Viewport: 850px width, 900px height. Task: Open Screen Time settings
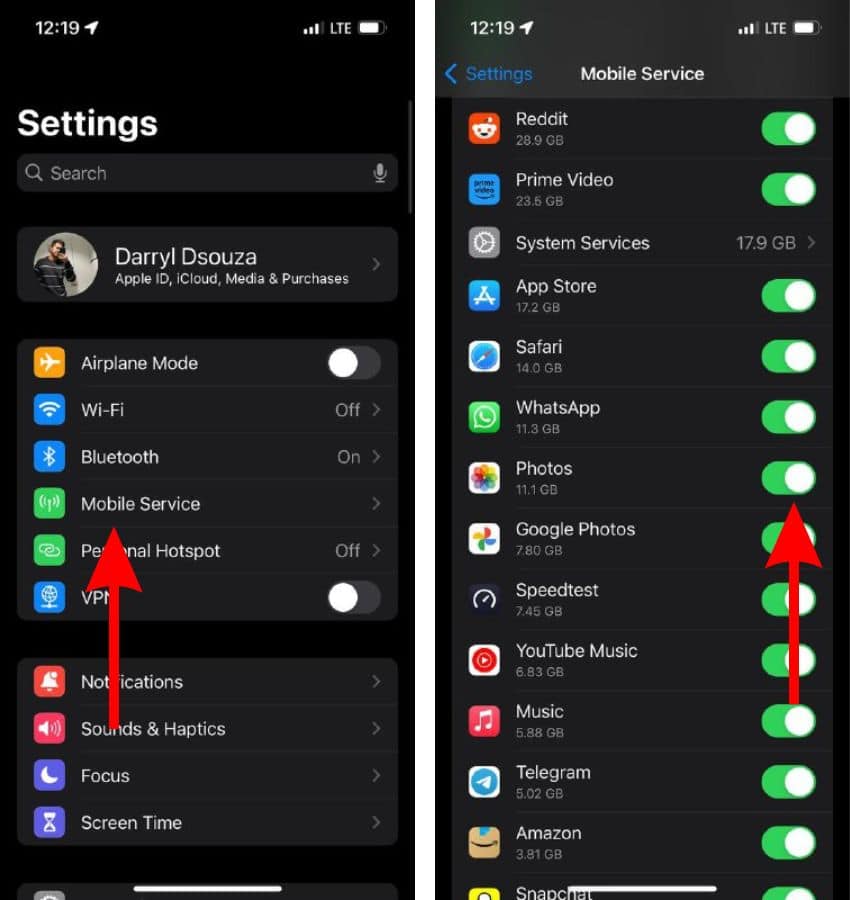pyautogui.click(x=207, y=823)
